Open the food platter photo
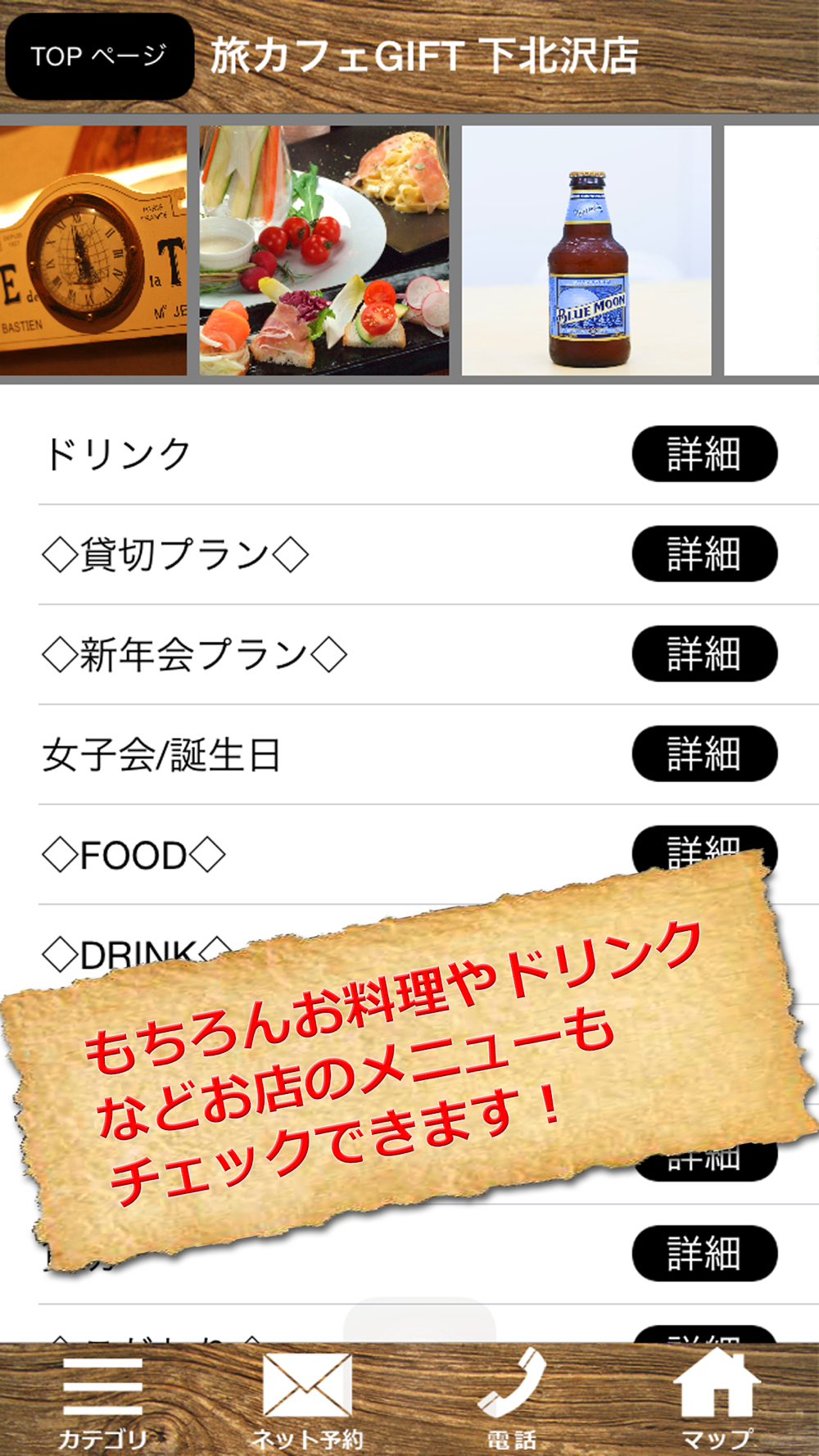Image resolution: width=819 pixels, height=1456 pixels. [x=324, y=251]
